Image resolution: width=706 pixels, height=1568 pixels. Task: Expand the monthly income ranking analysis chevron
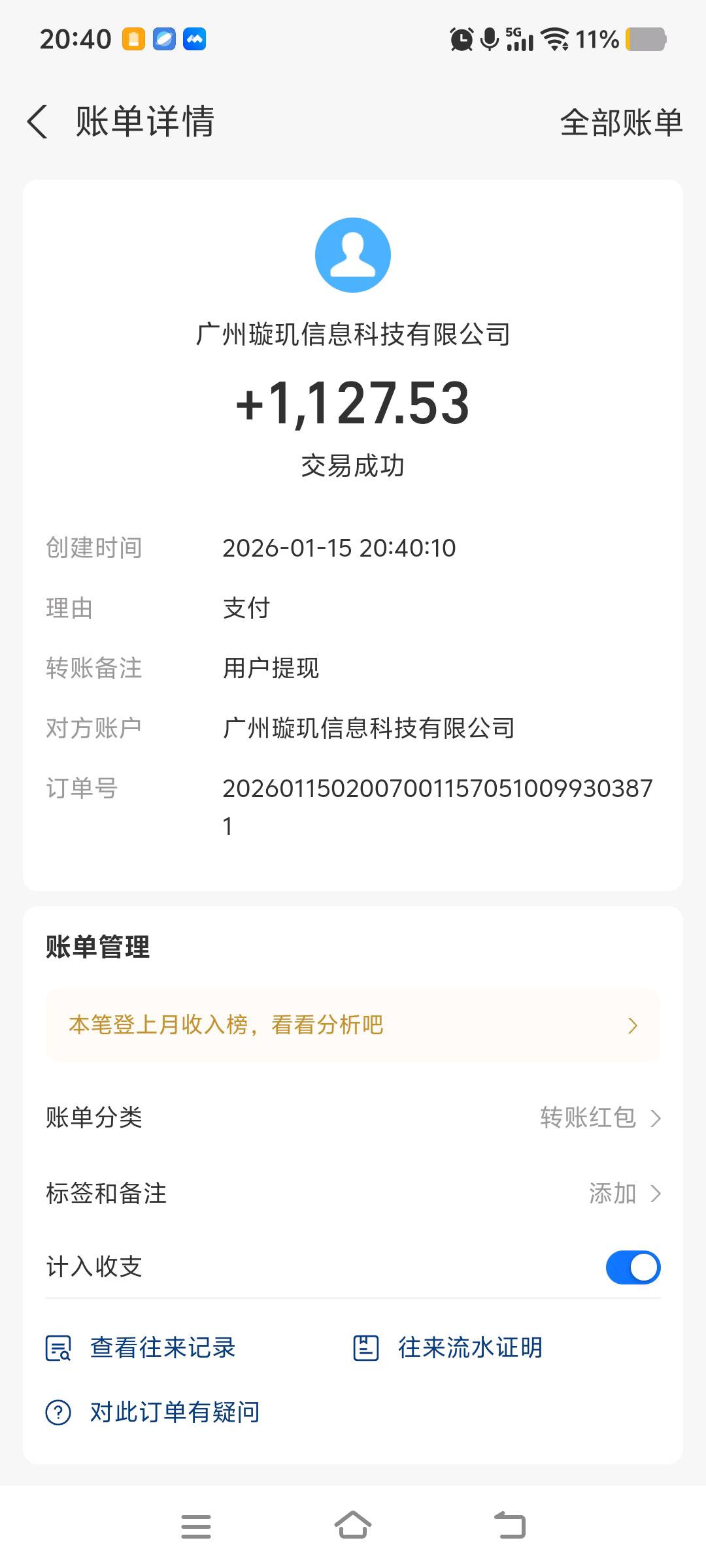631,1024
